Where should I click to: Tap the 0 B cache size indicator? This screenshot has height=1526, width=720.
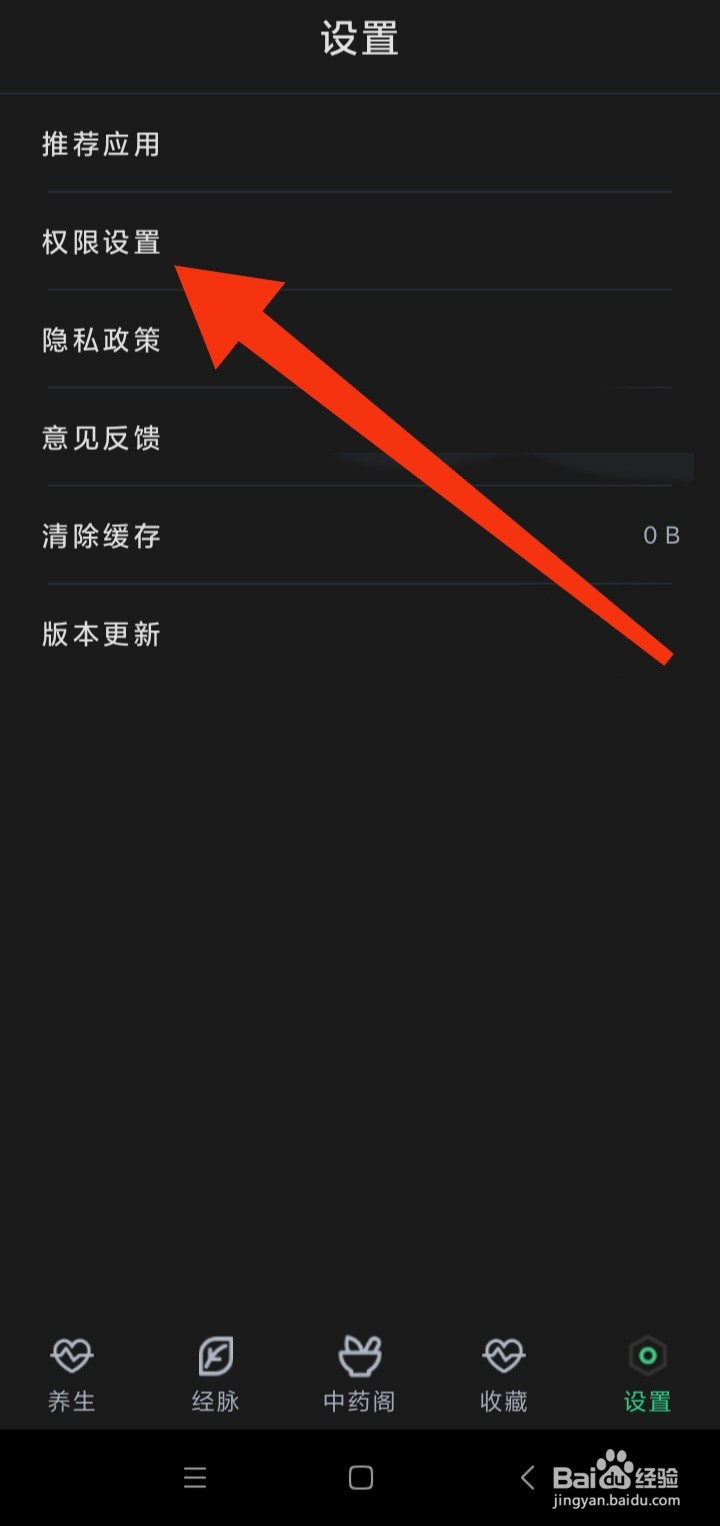click(x=661, y=536)
